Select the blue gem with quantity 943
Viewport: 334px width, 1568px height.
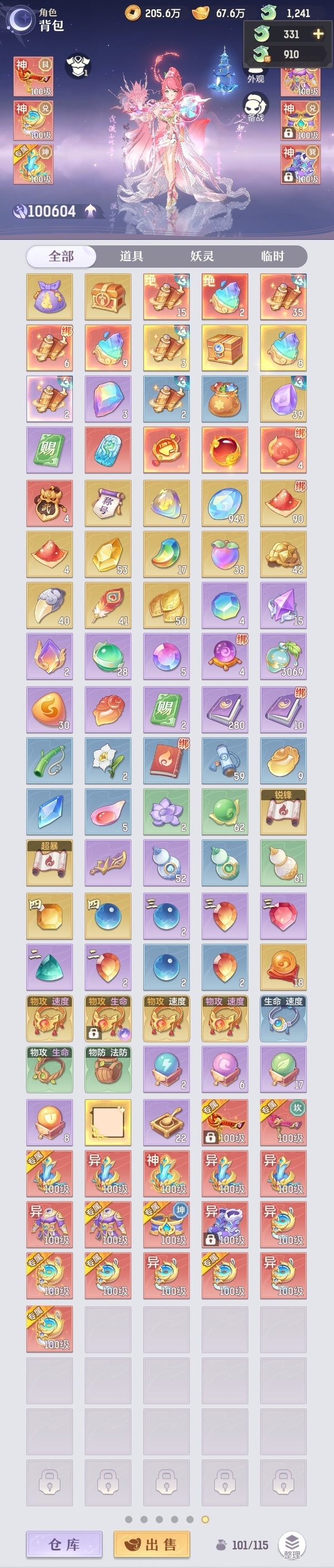tap(224, 503)
